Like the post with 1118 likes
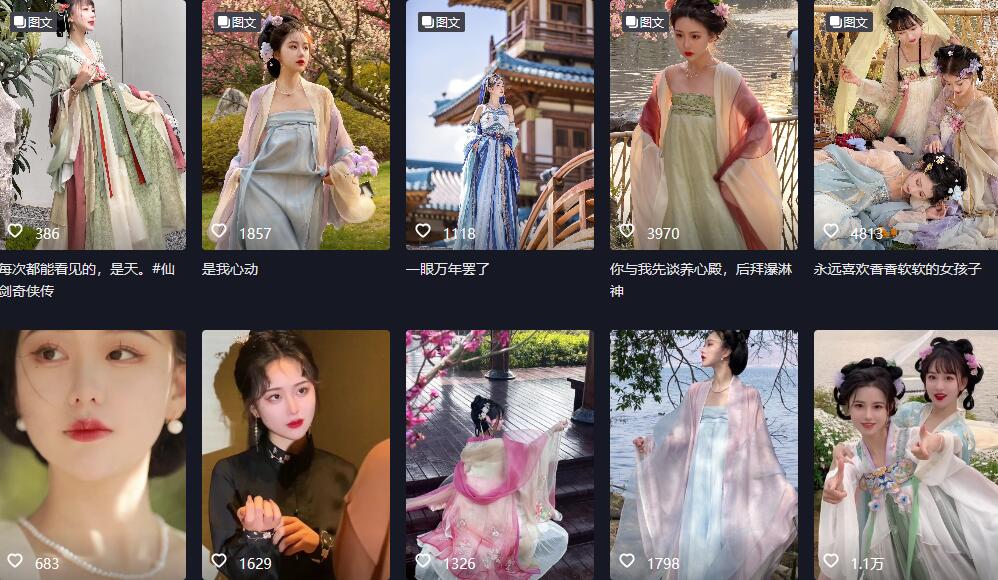998x580 pixels. click(423, 232)
